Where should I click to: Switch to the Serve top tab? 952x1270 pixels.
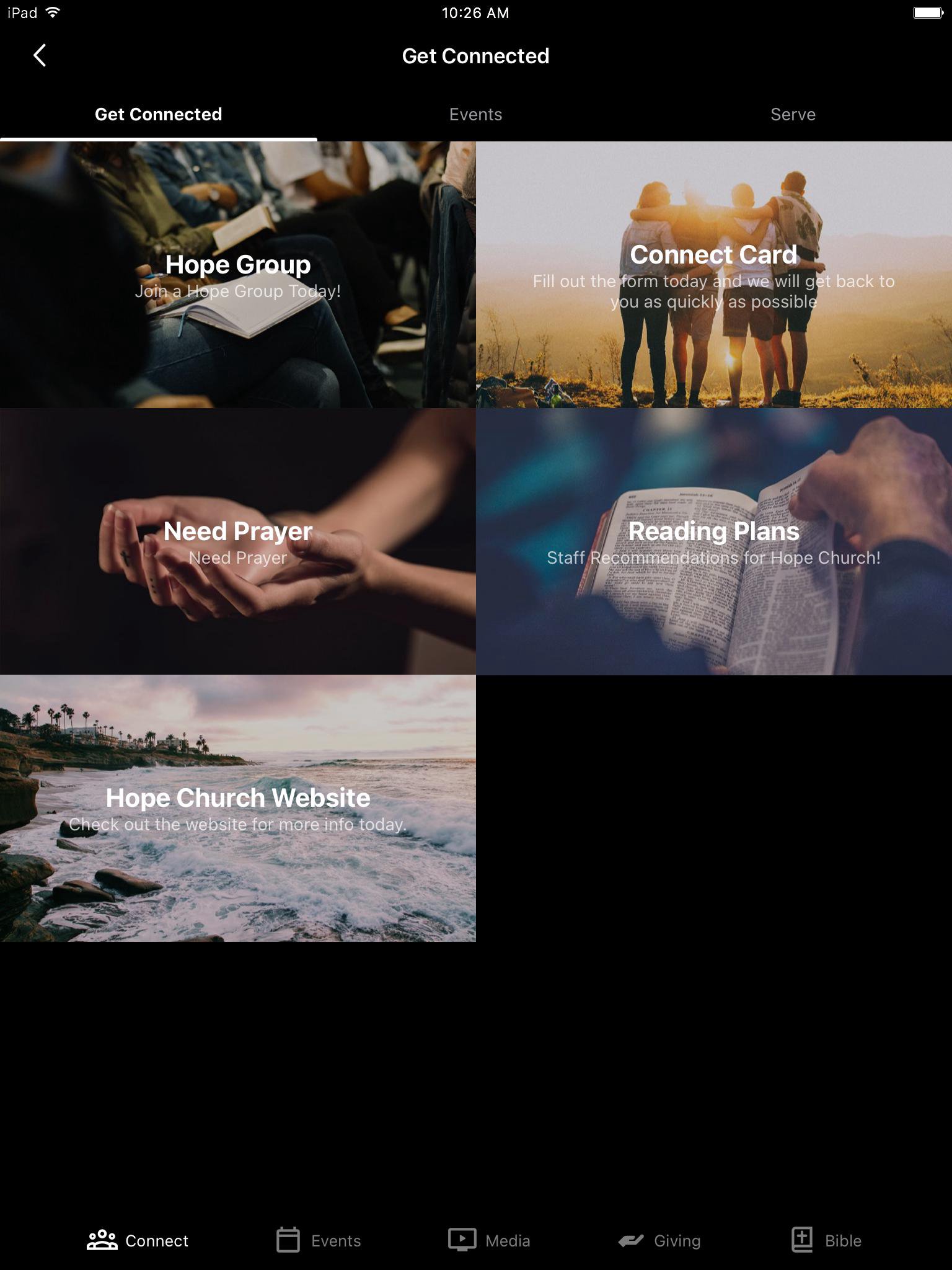(793, 115)
